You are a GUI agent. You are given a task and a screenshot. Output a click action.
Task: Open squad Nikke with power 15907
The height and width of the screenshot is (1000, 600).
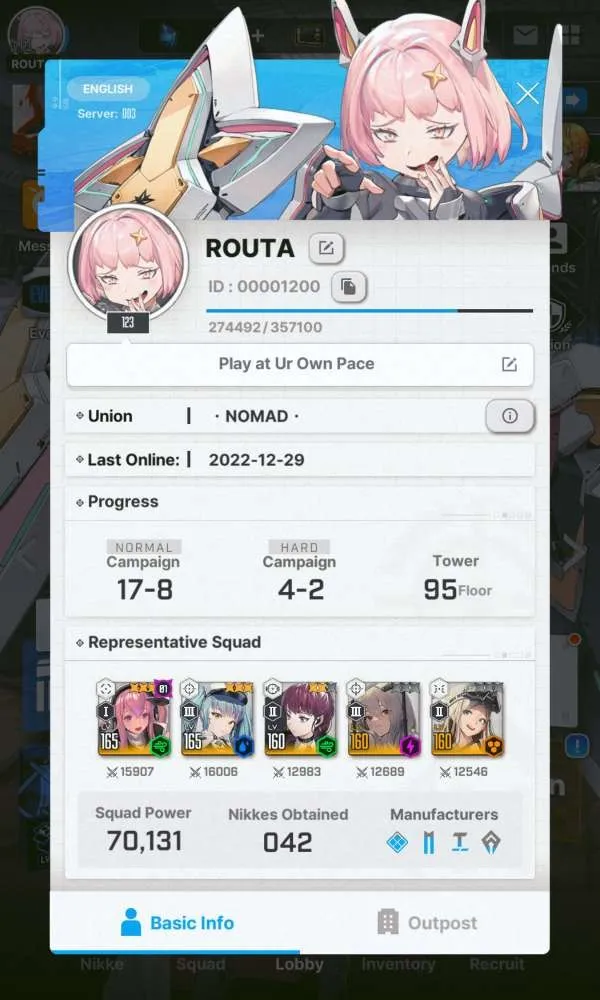134,718
